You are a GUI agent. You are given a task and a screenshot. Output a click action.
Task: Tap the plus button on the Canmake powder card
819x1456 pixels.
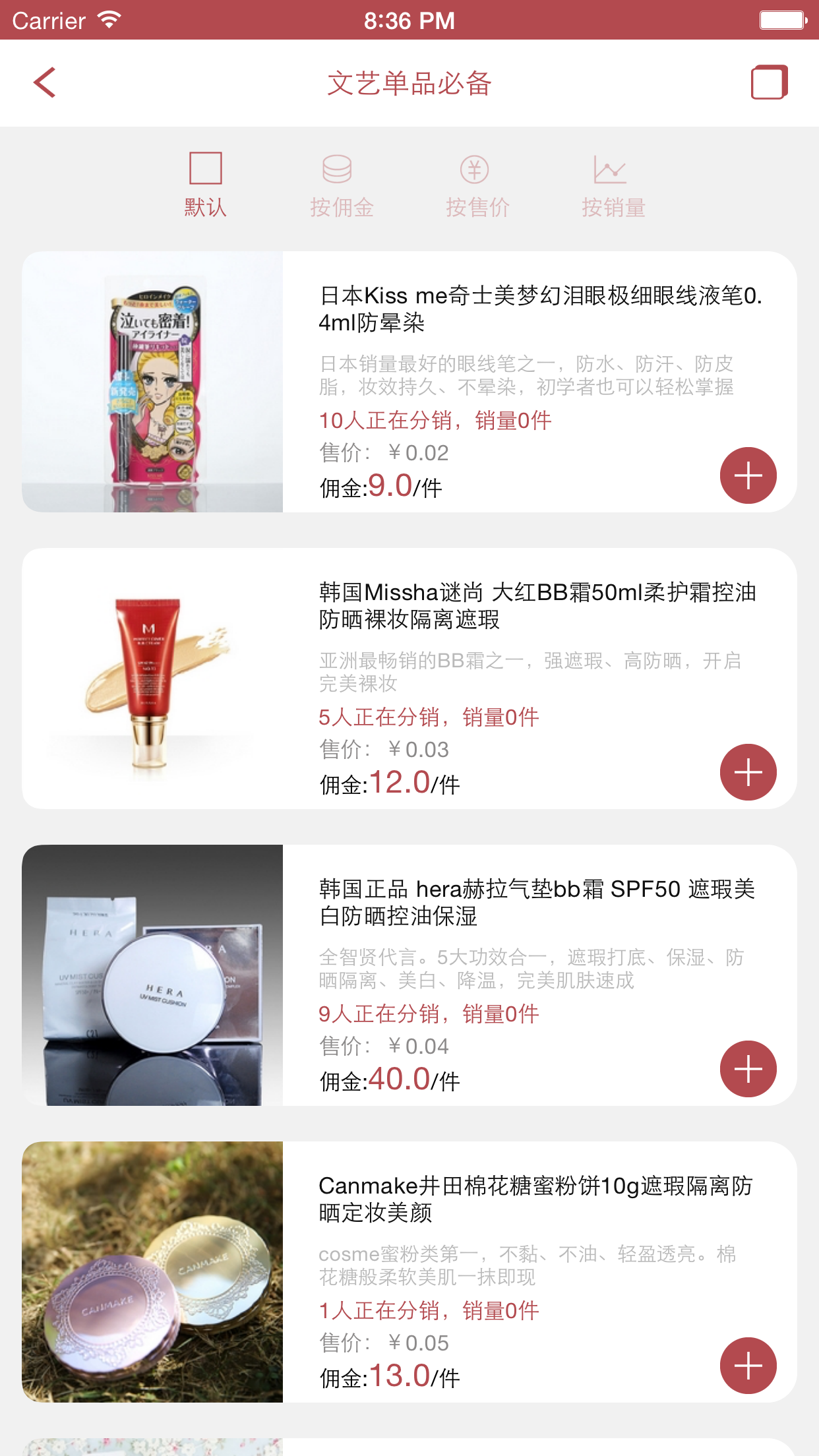[748, 1366]
